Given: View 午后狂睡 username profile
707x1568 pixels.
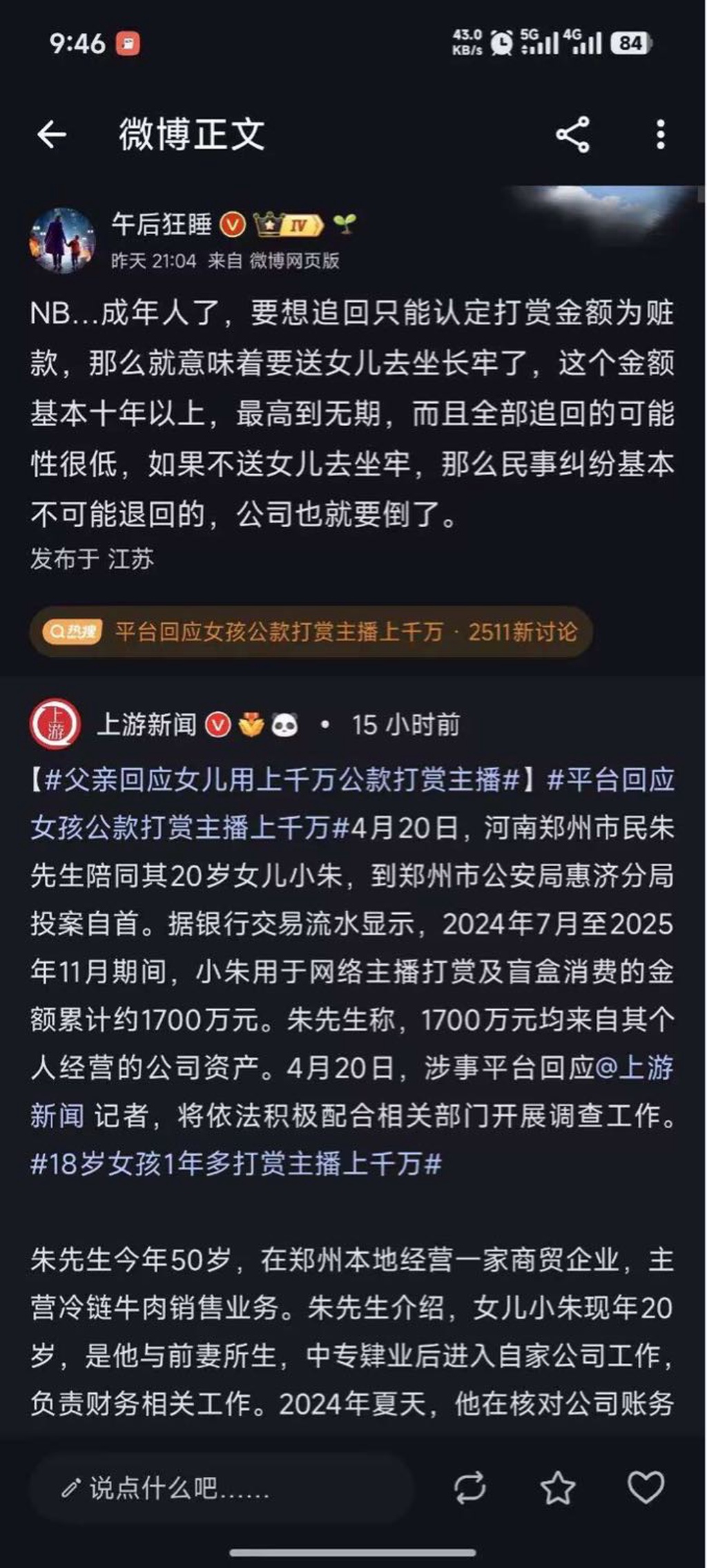Looking at the screenshot, I should click(162, 224).
